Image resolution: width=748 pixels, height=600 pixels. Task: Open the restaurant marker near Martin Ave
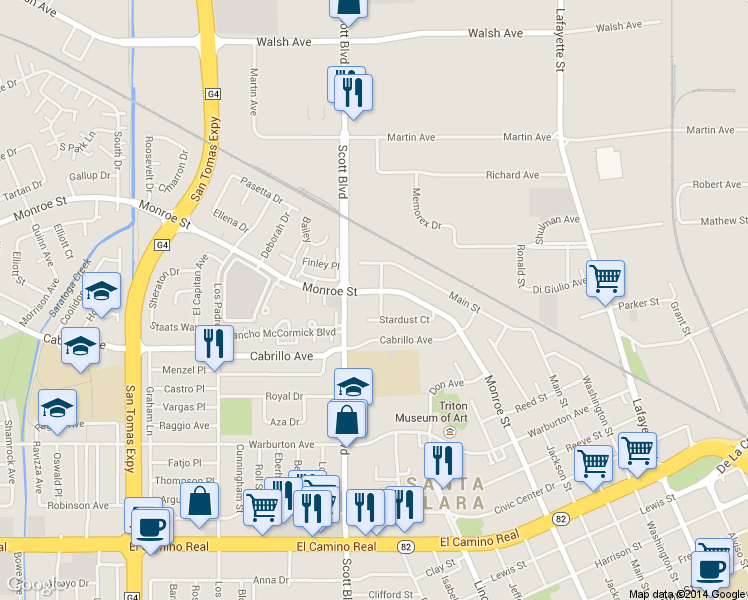click(x=353, y=95)
